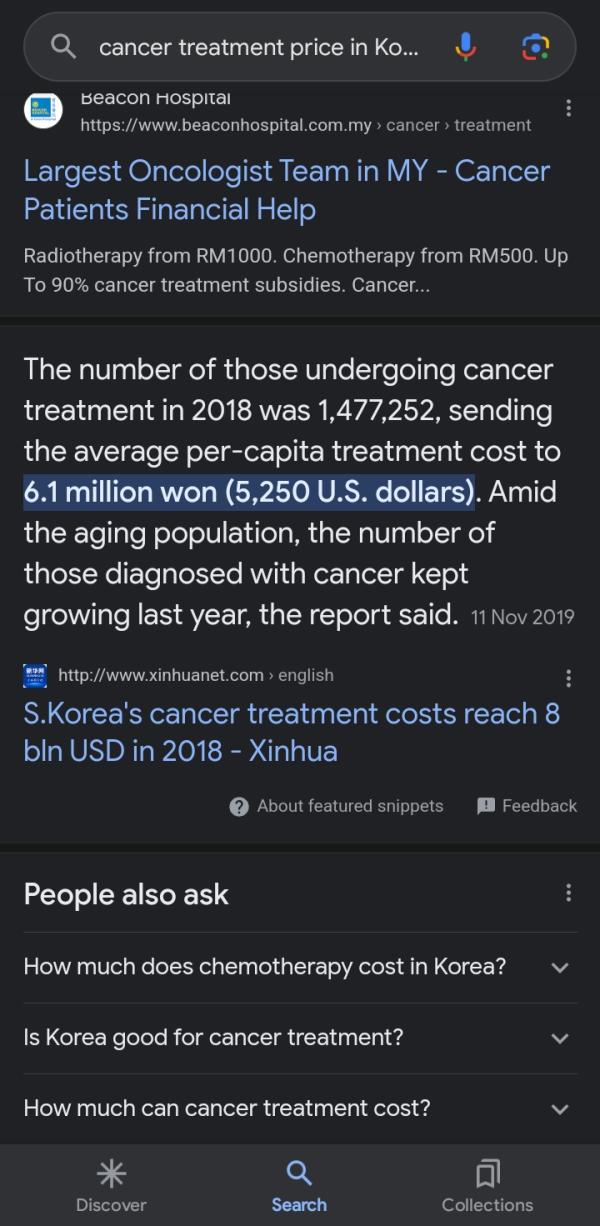Open the Beacon Hospital result options menu

pos(568,108)
